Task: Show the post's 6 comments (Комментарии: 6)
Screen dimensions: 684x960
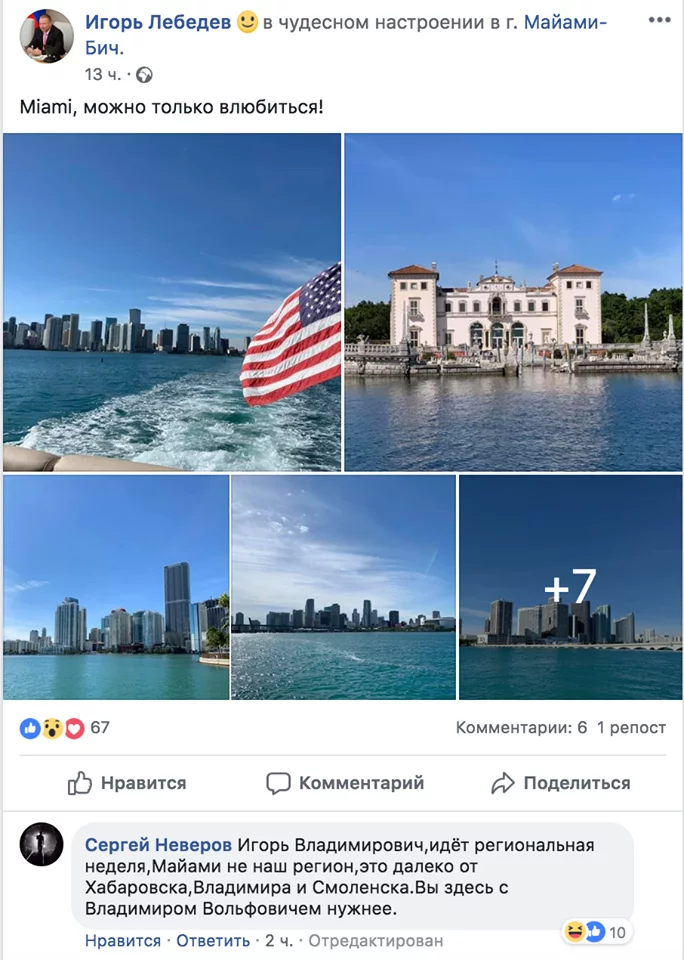Action: coord(521,728)
